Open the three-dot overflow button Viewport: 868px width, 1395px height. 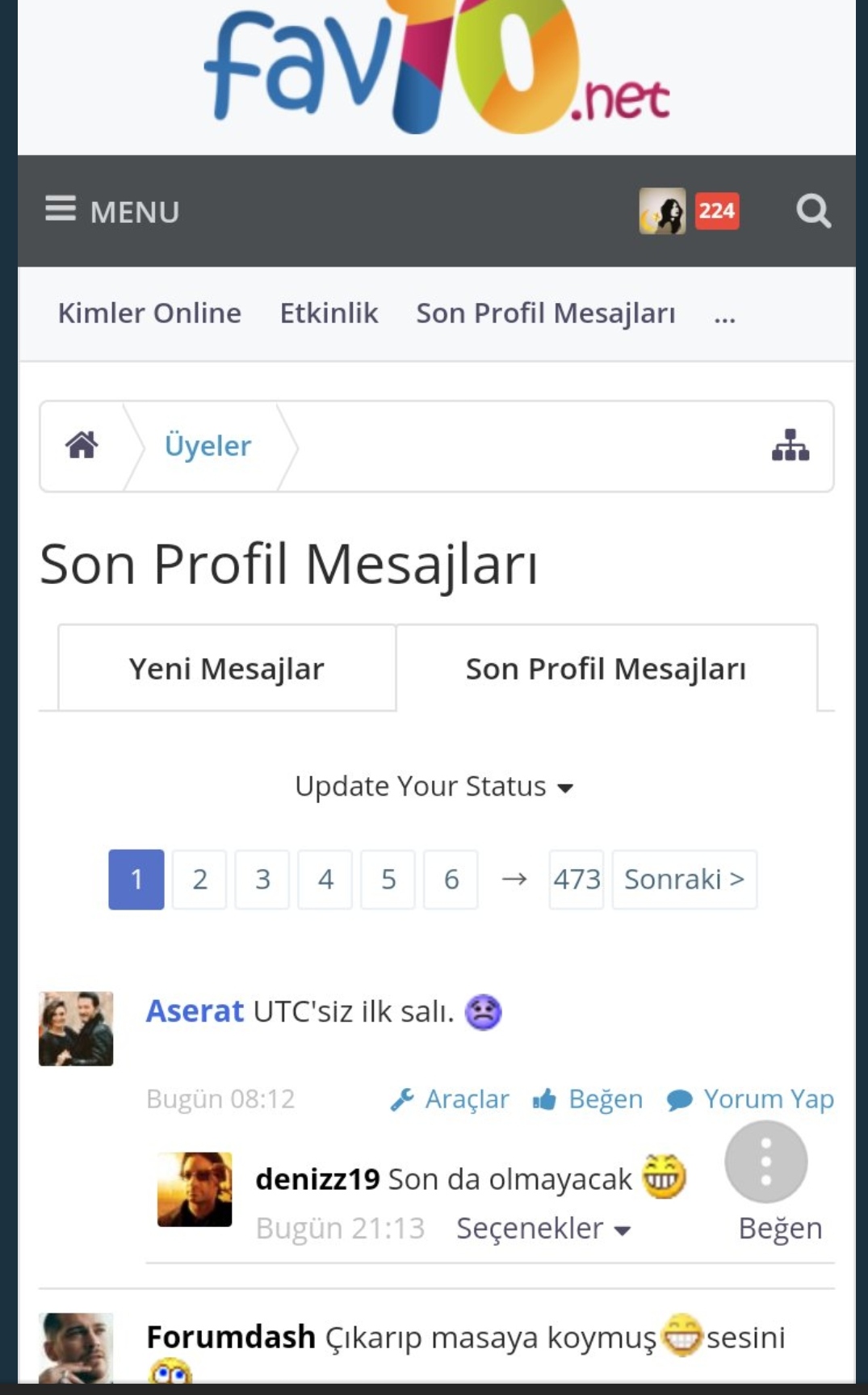point(765,1162)
